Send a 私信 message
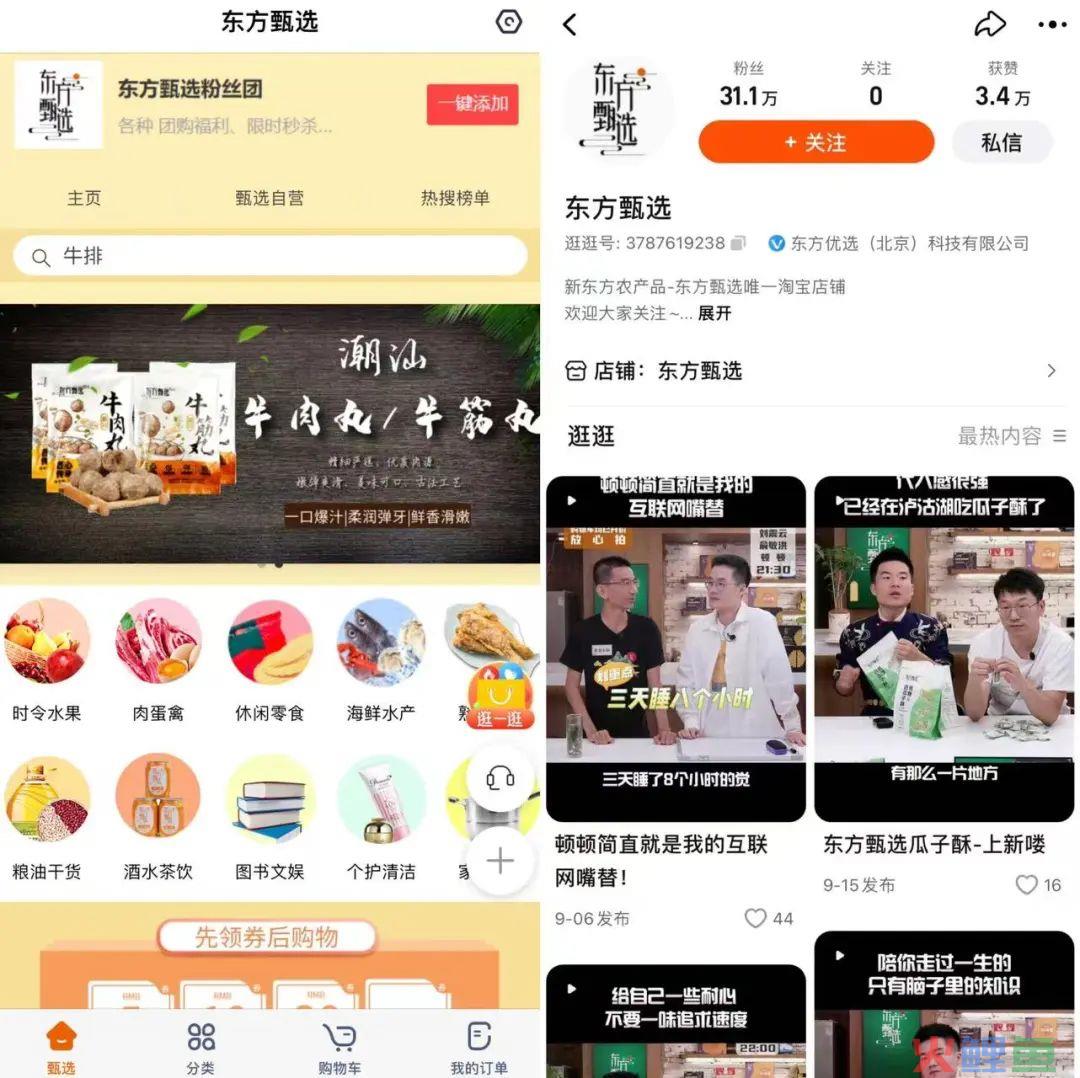The height and width of the screenshot is (1078, 1080). [1001, 143]
